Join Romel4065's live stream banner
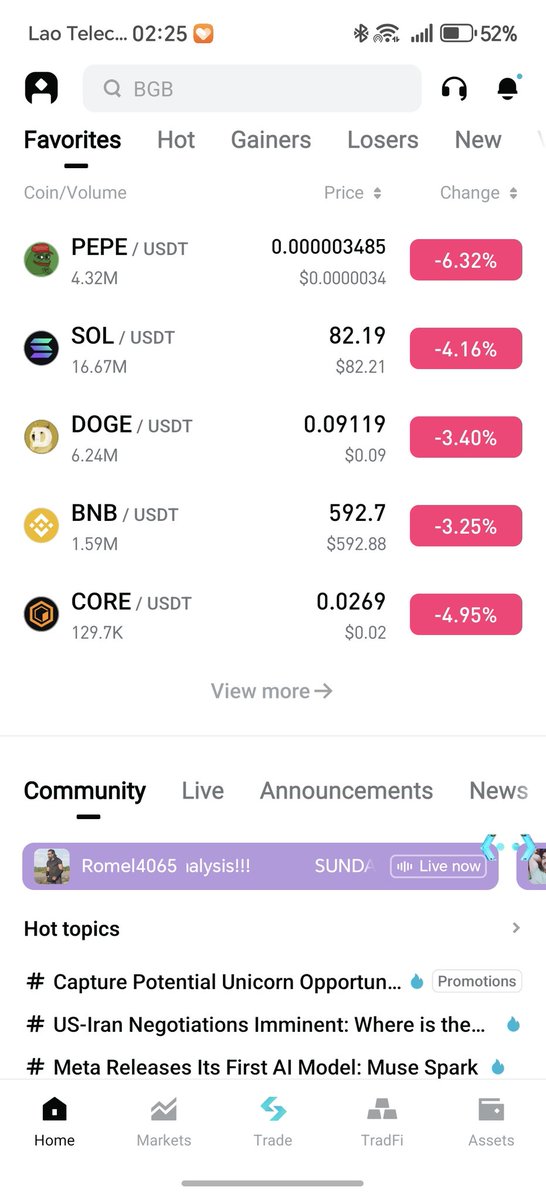The height and width of the screenshot is (1200, 546). click(x=260, y=866)
